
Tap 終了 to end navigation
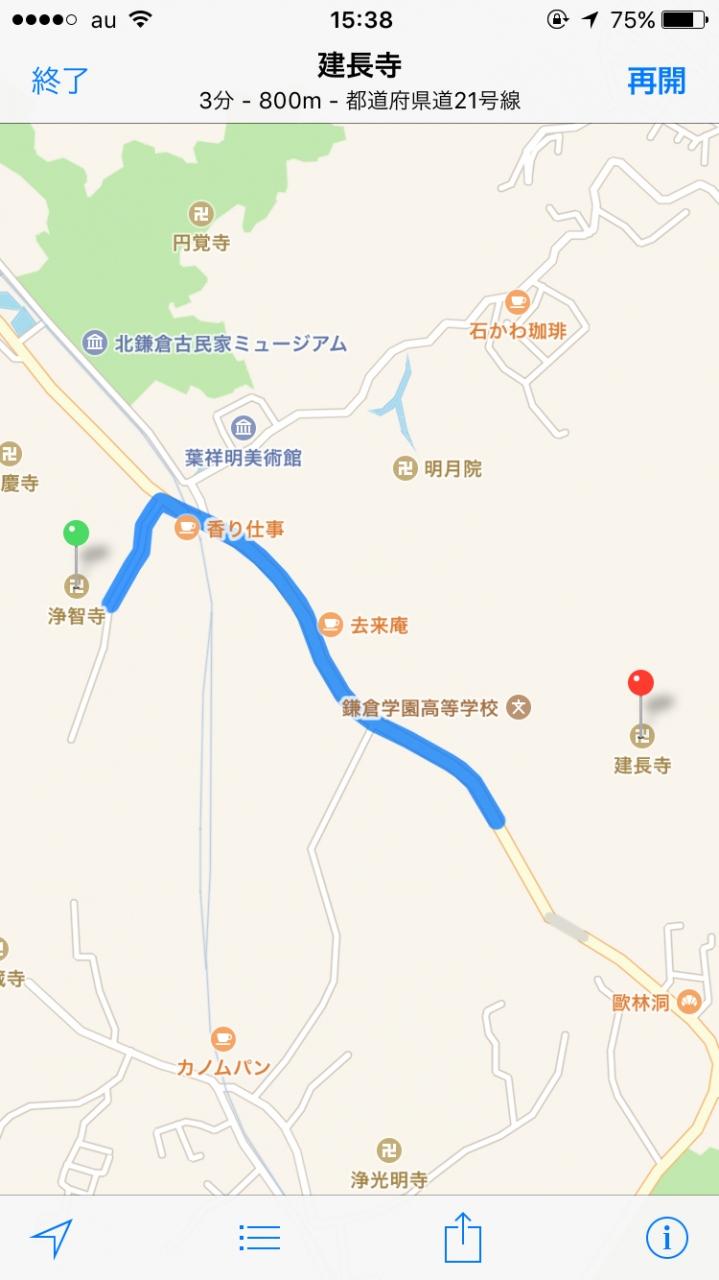coord(60,81)
